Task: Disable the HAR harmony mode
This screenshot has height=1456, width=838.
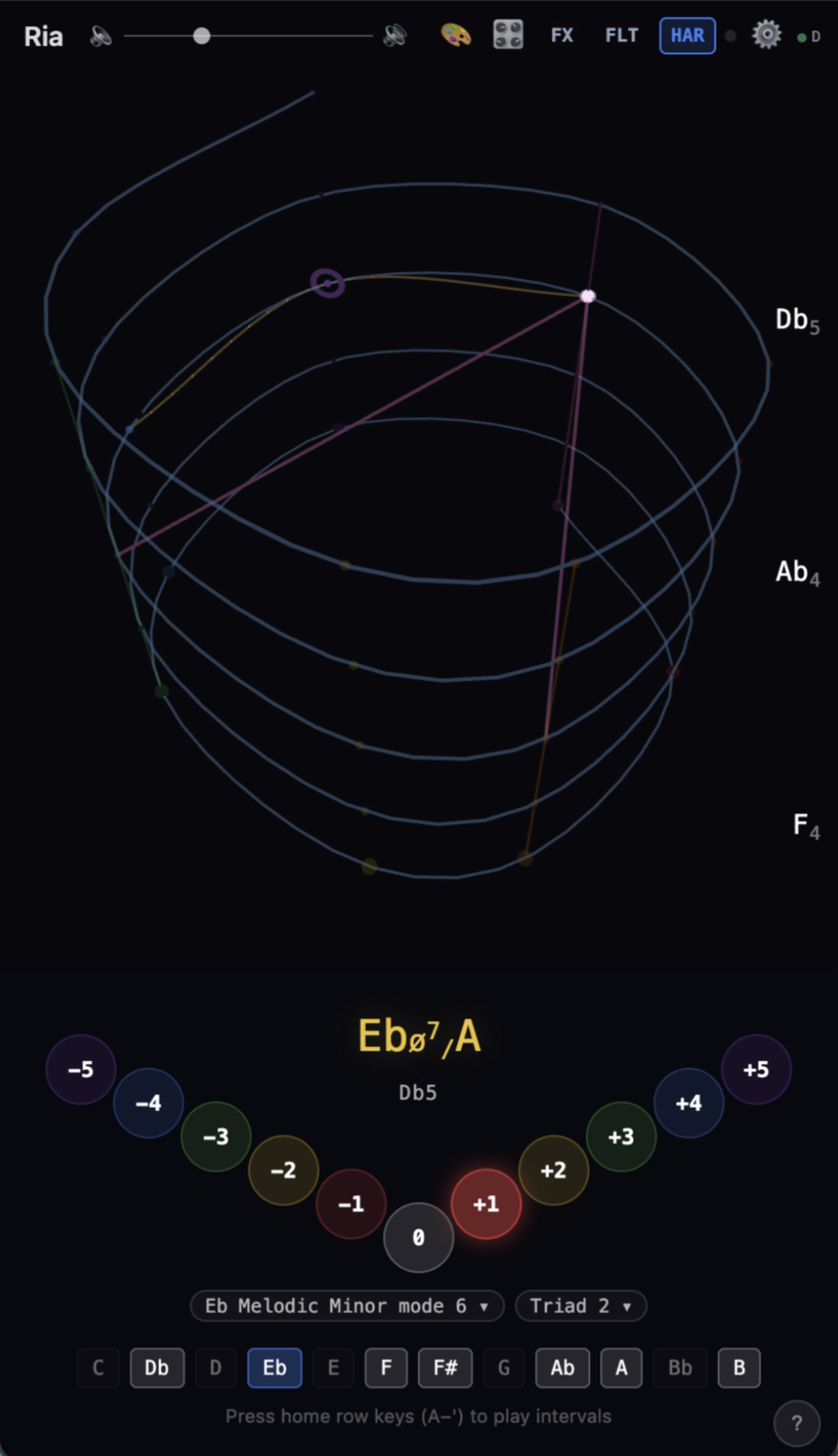Action: coord(686,36)
